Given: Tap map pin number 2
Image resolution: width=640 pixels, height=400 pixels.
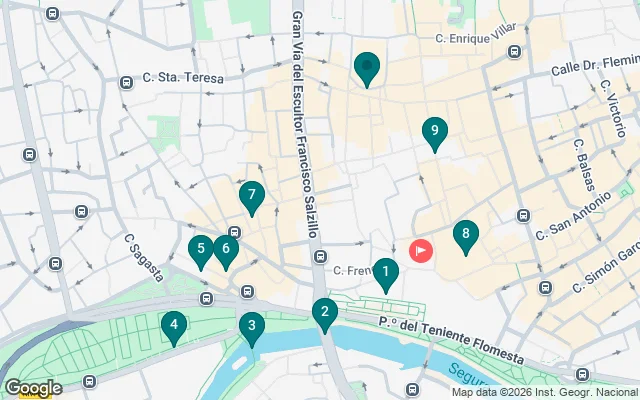Looking at the screenshot, I should (323, 314).
